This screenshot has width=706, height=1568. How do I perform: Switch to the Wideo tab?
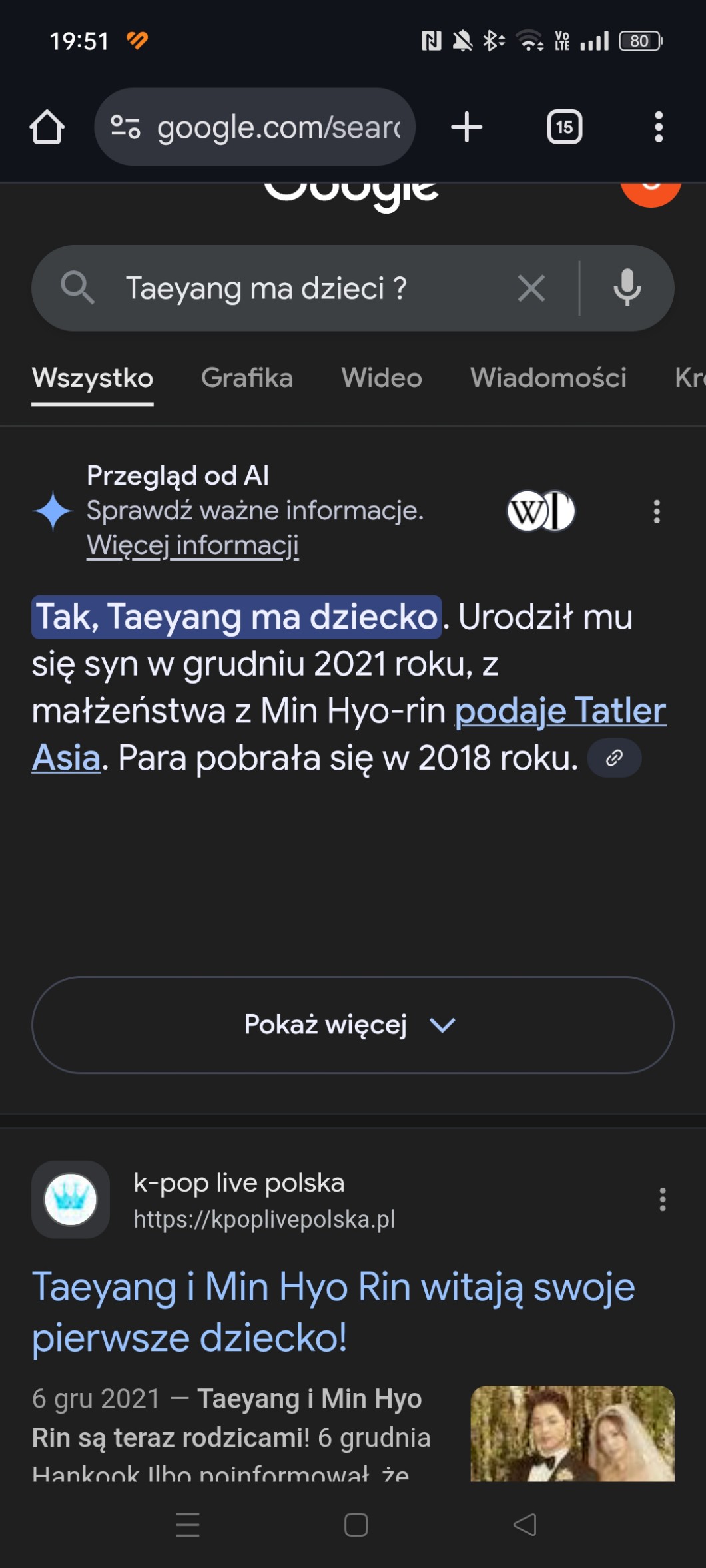click(382, 378)
